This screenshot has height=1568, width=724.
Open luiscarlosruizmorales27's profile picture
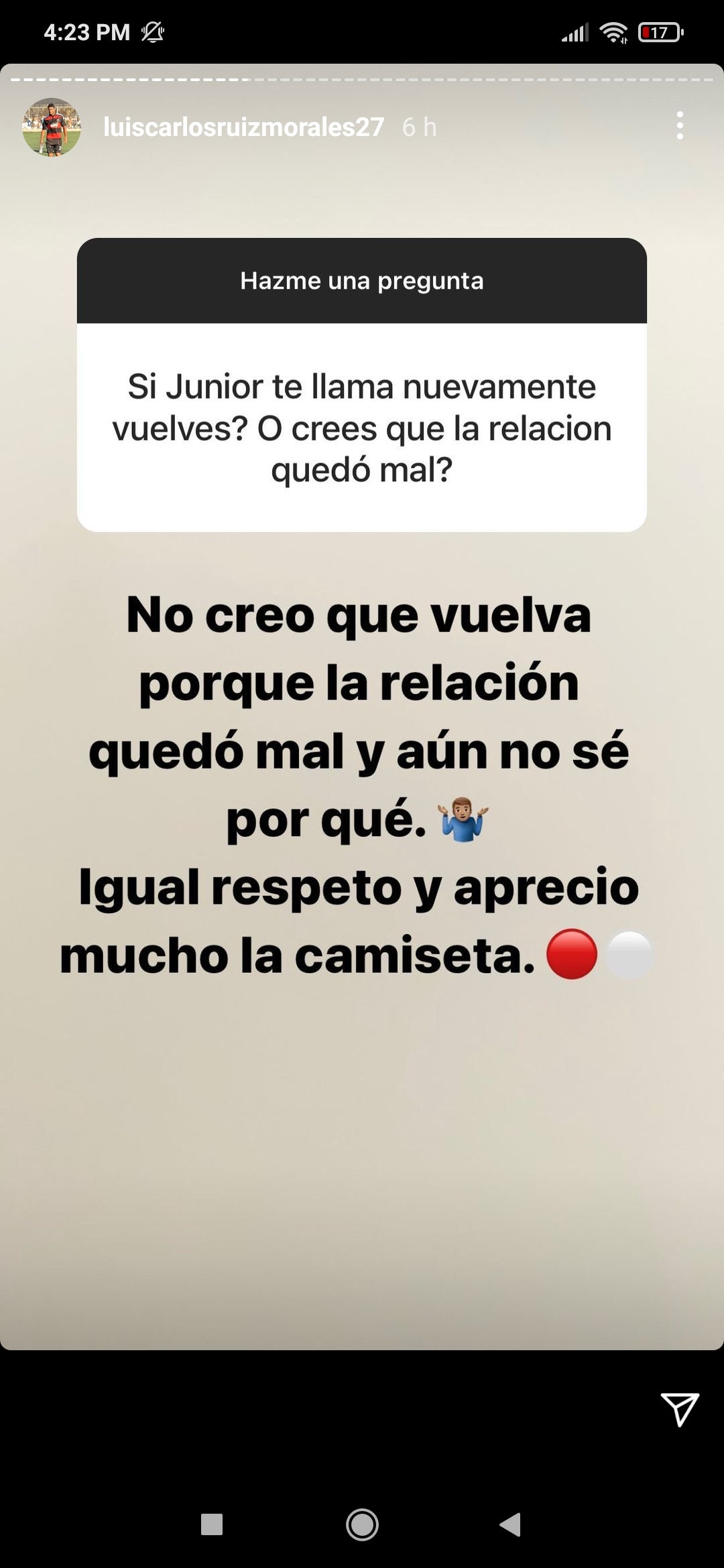(50, 126)
